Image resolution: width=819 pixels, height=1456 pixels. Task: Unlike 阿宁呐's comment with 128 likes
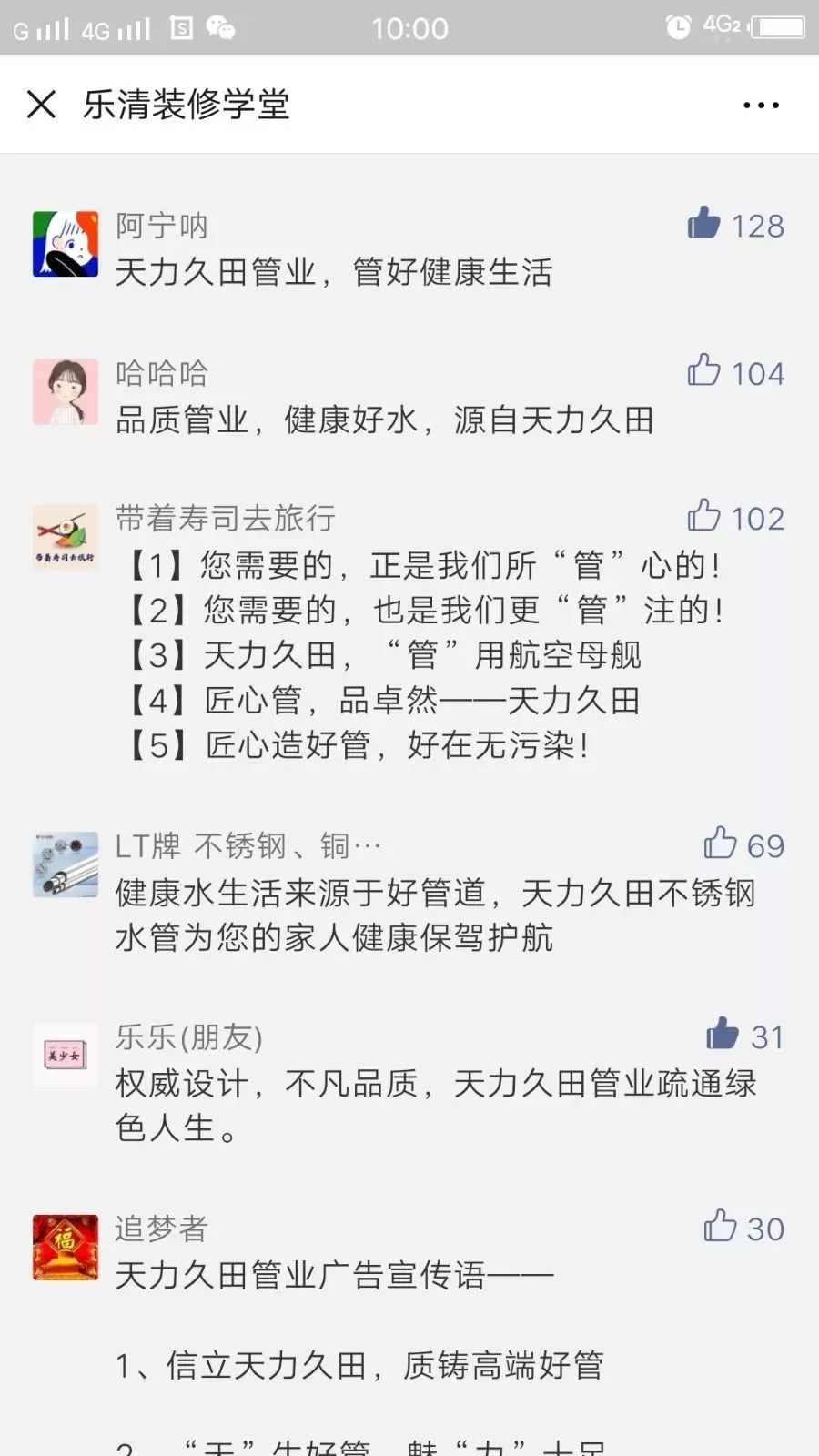[x=704, y=223]
